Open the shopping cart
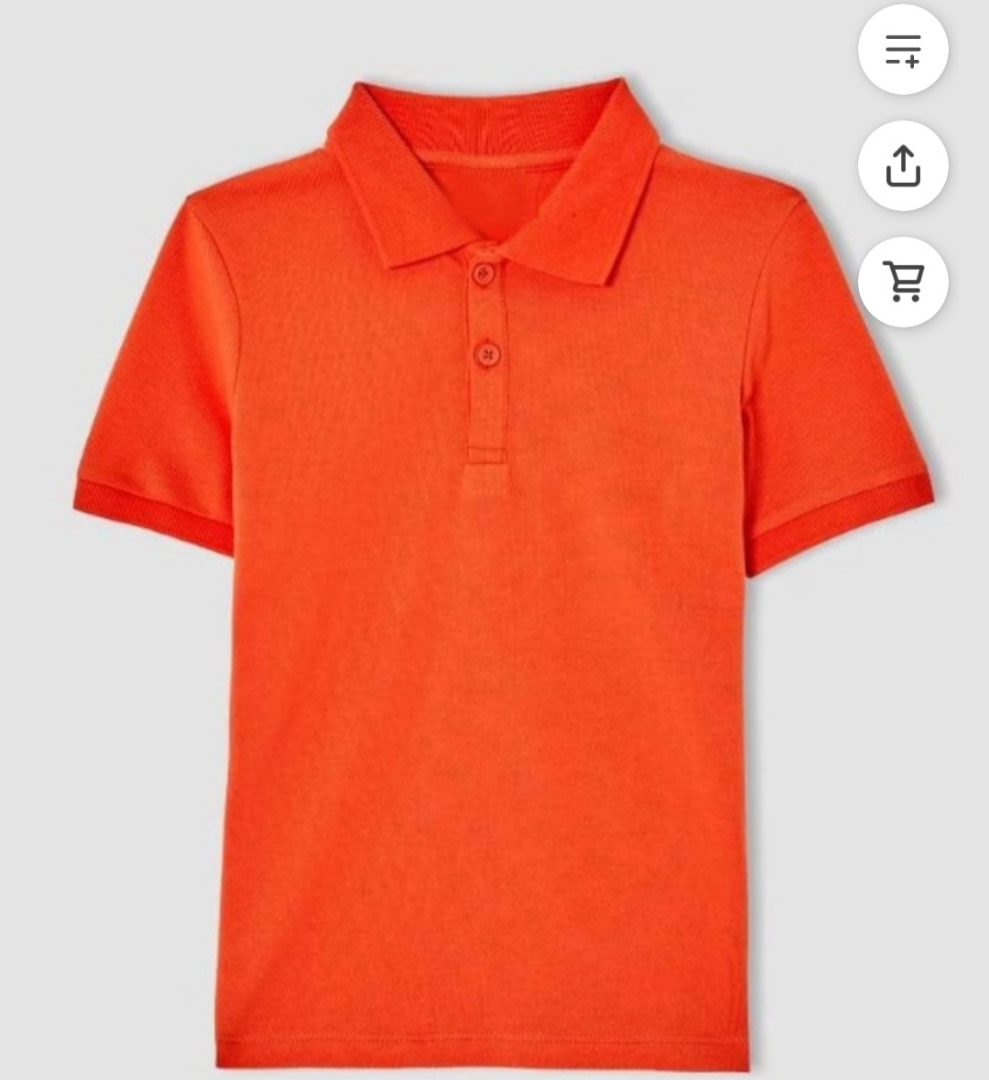This screenshot has height=1080, width=989. point(902,282)
